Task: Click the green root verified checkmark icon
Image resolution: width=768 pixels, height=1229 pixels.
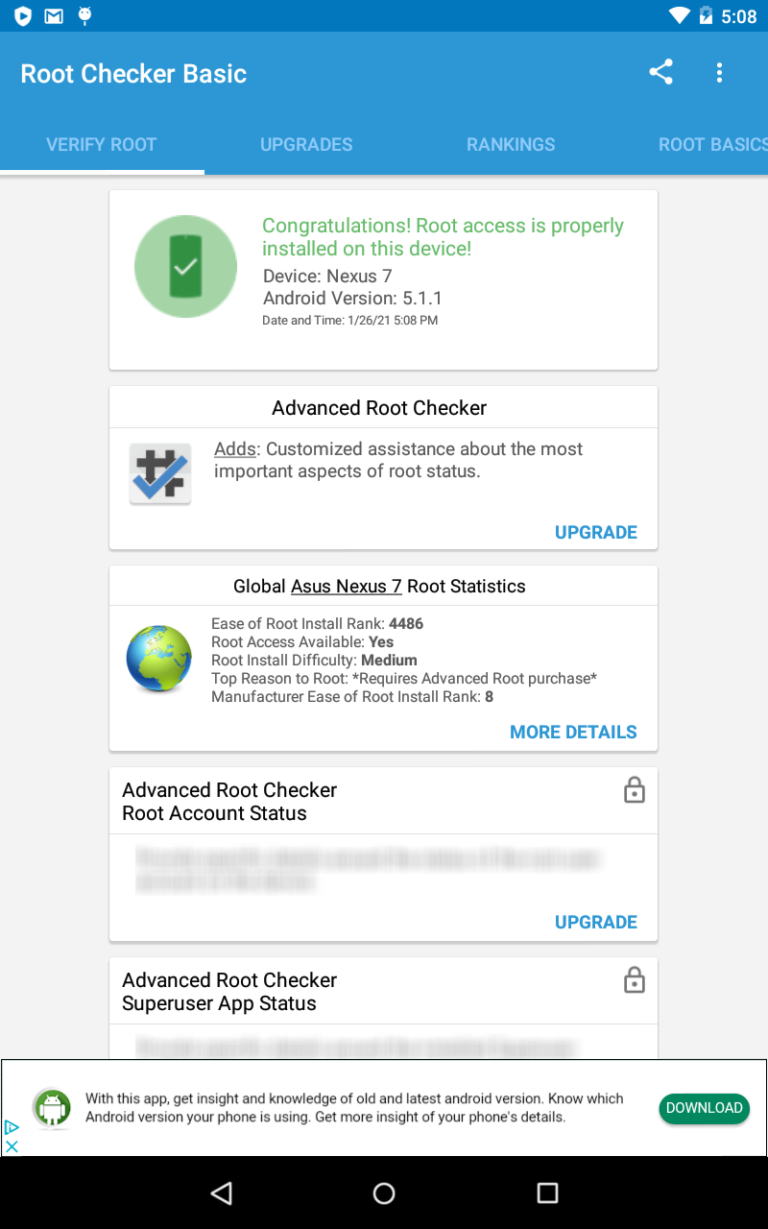Action: coord(185,266)
